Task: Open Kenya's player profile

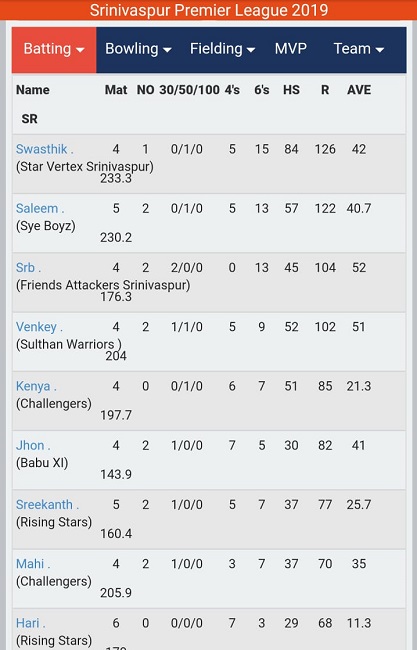Action: 36,386
